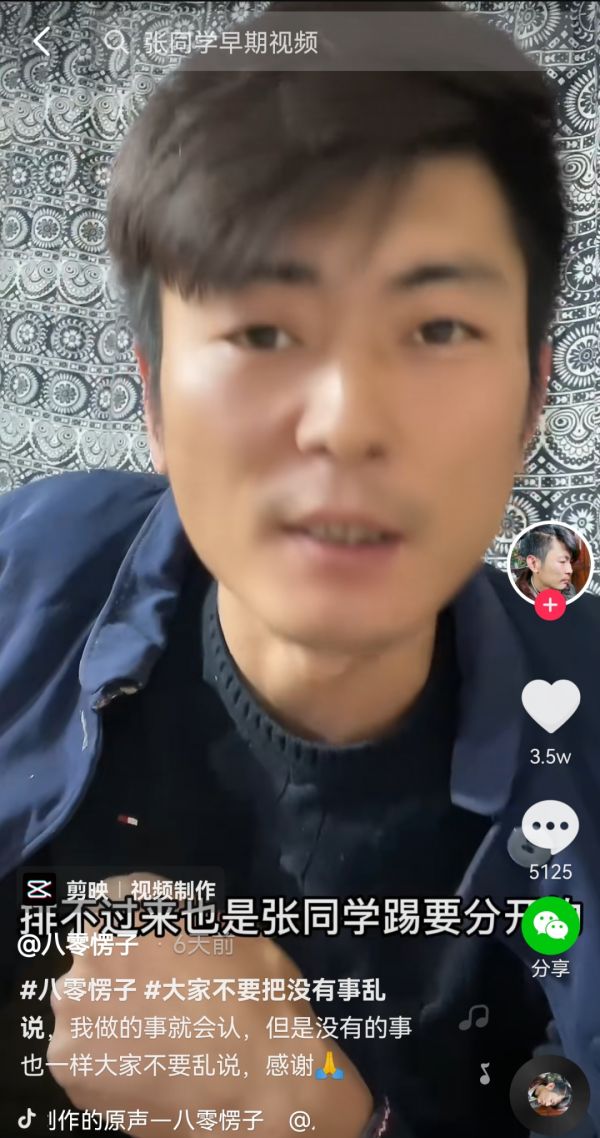Open the comments with 5125 replies
600x1138 pixels.
550,828
